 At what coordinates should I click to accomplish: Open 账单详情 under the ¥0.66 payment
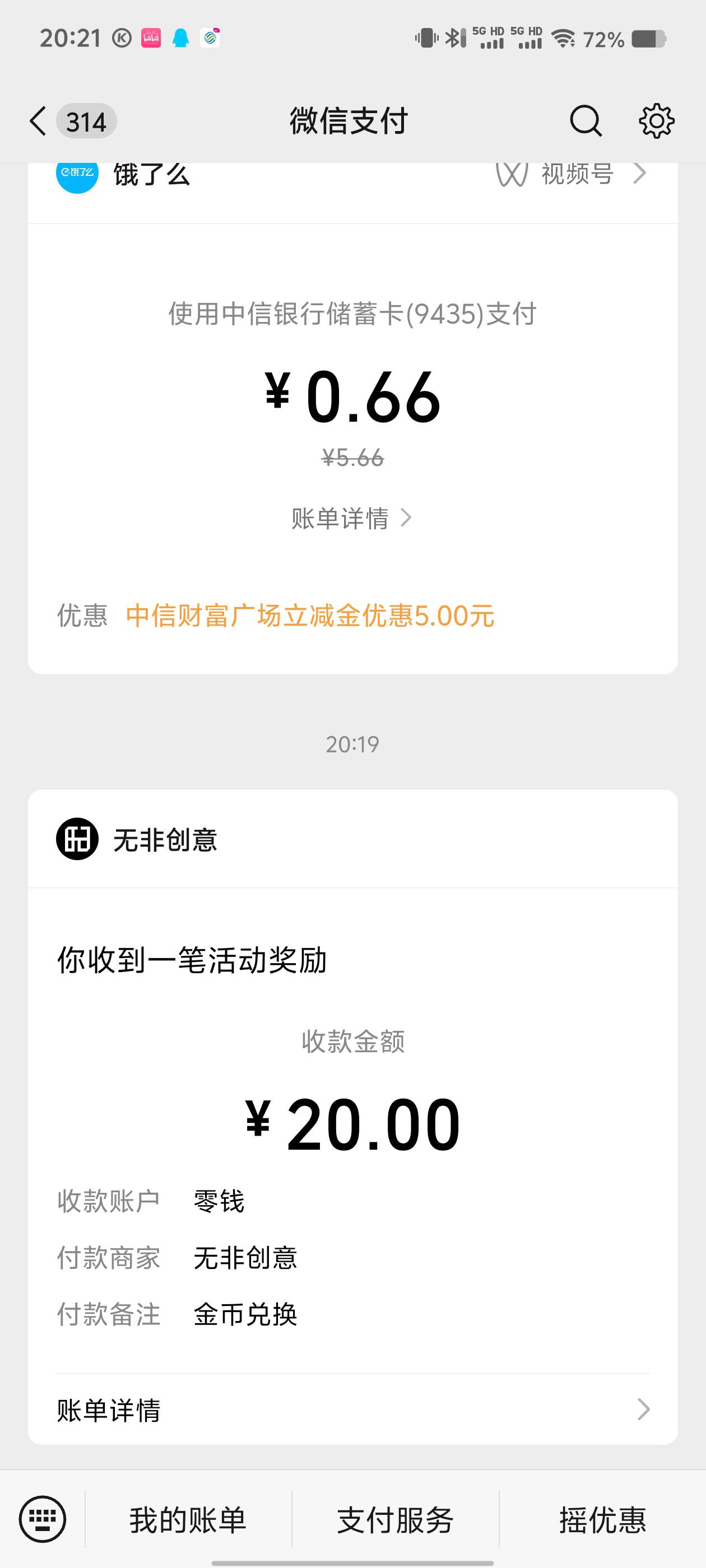coord(351,519)
